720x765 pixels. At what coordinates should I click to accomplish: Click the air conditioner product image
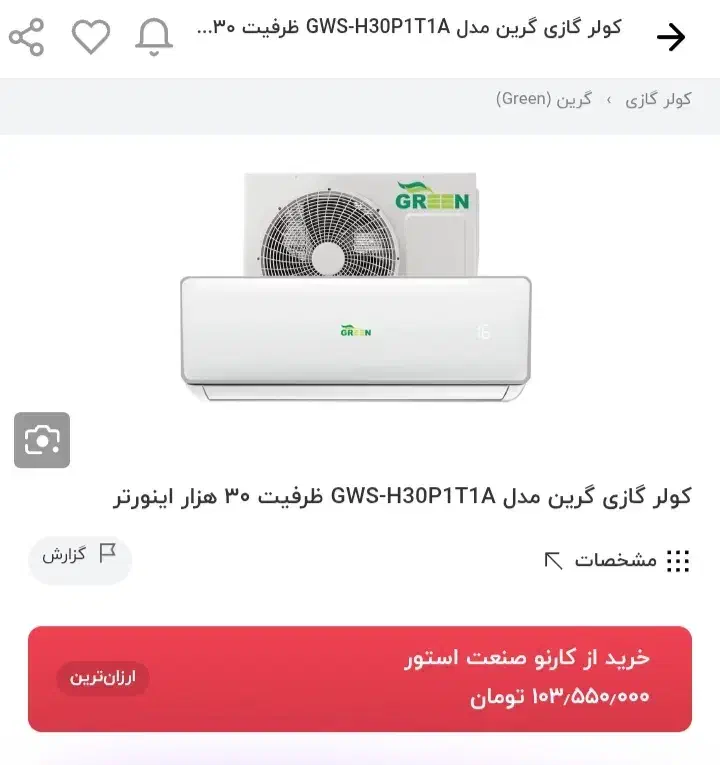point(360,280)
